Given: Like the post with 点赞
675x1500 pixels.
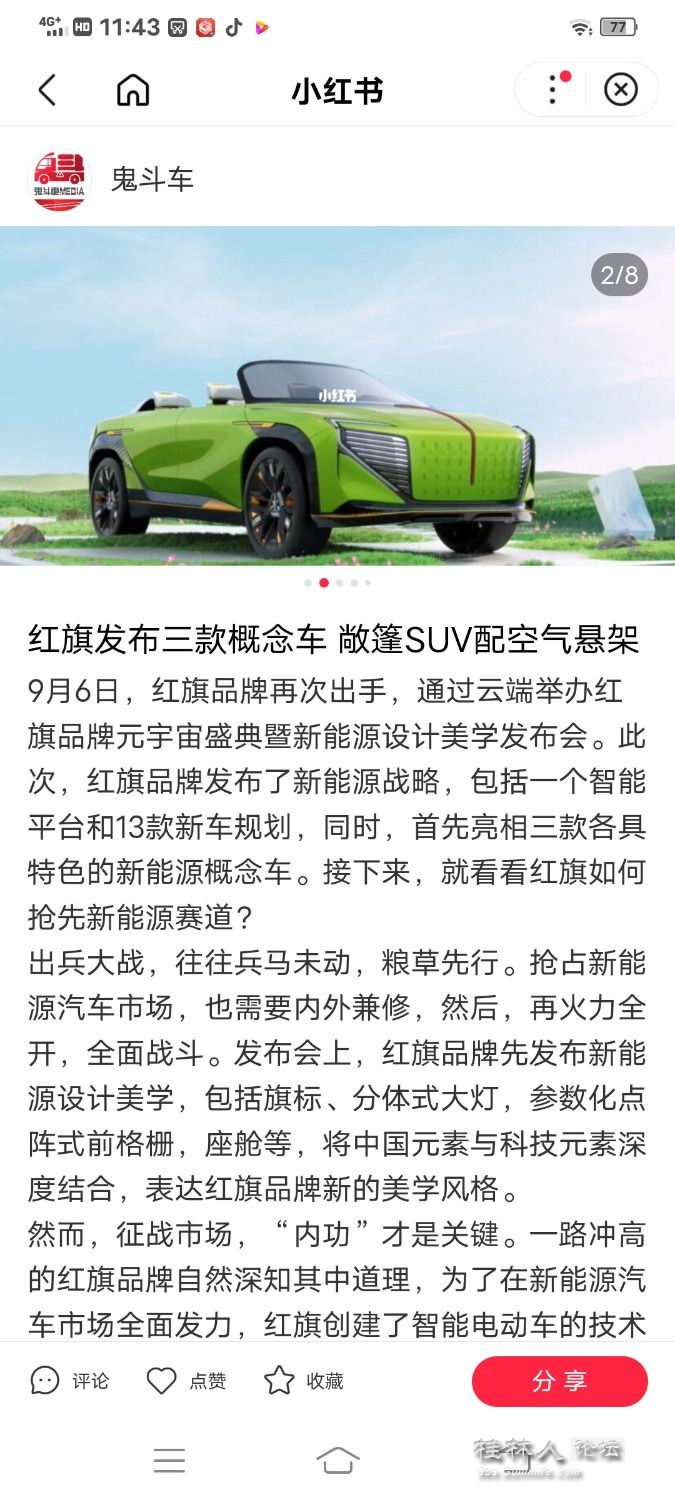Looking at the screenshot, I should [x=186, y=1381].
